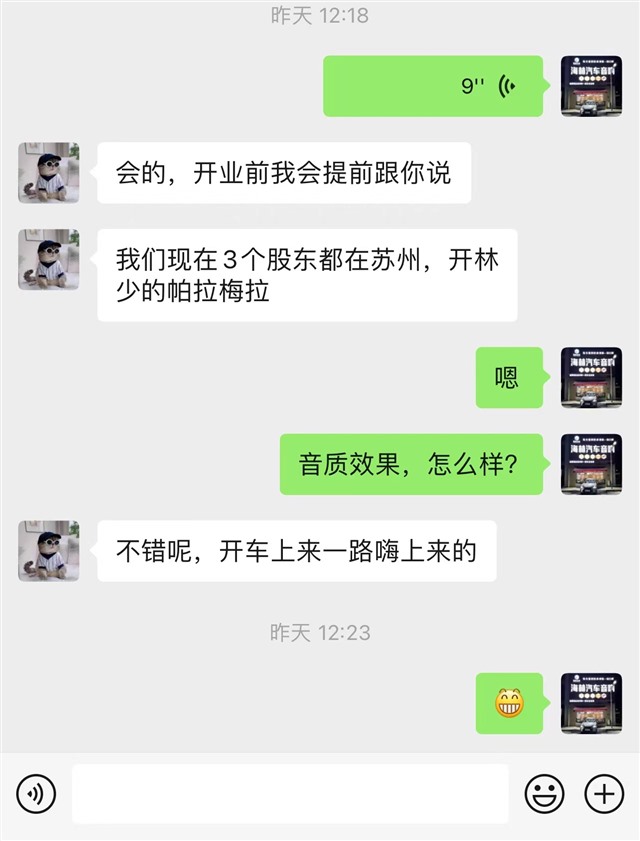Open the emoji picker
This screenshot has height=841, width=640.
pyautogui.click(x=545, y=794)
